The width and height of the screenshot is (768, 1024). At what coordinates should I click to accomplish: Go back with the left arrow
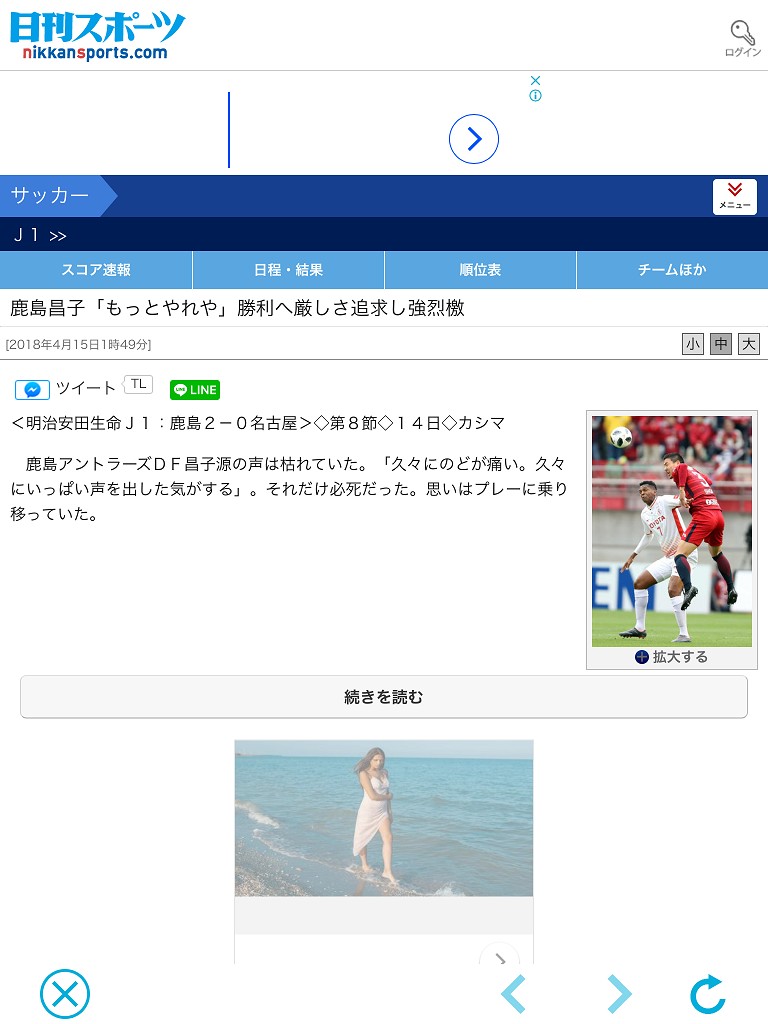tap(513, 994)
